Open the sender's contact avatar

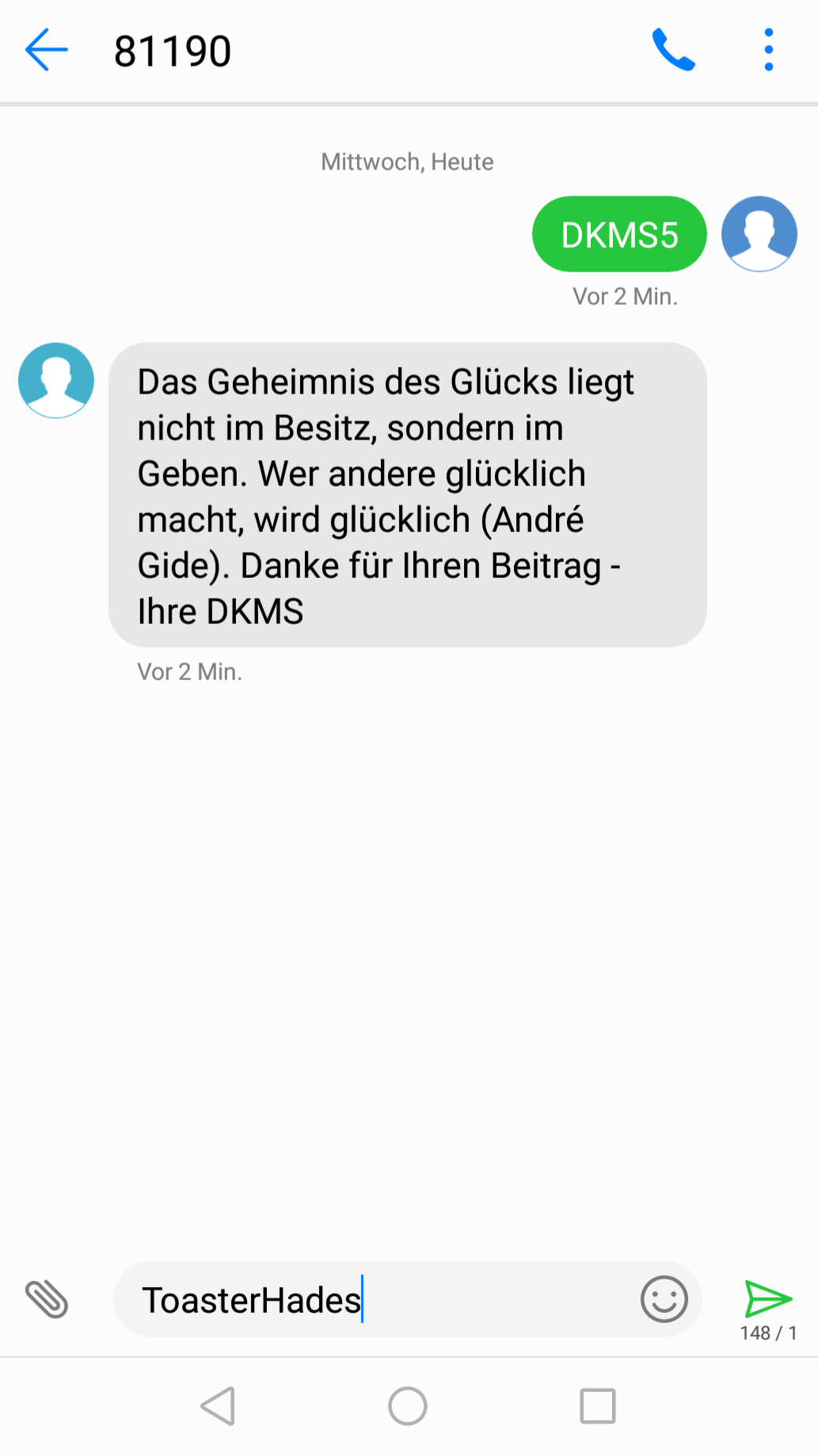click(x=56, y=380)
